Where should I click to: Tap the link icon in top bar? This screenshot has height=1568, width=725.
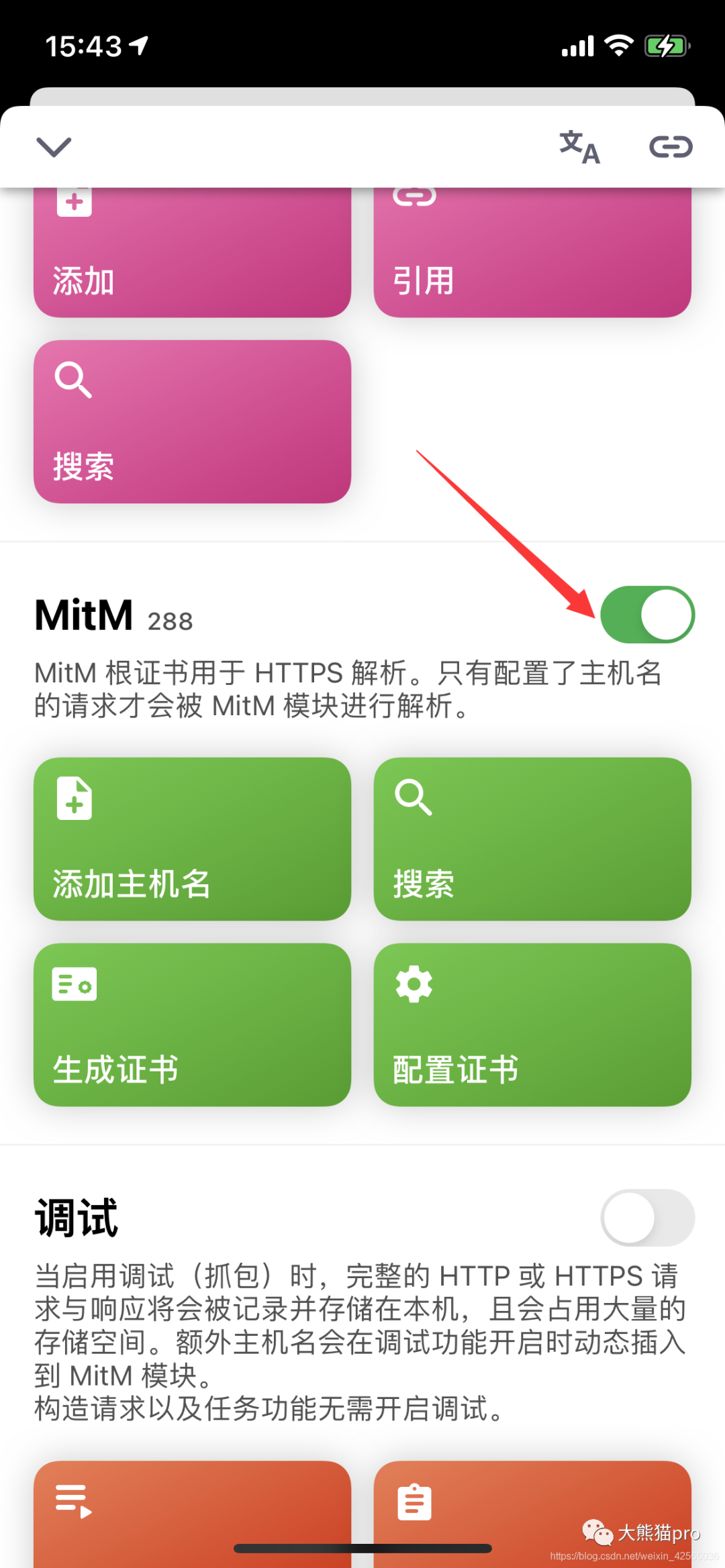coord(671,147)
